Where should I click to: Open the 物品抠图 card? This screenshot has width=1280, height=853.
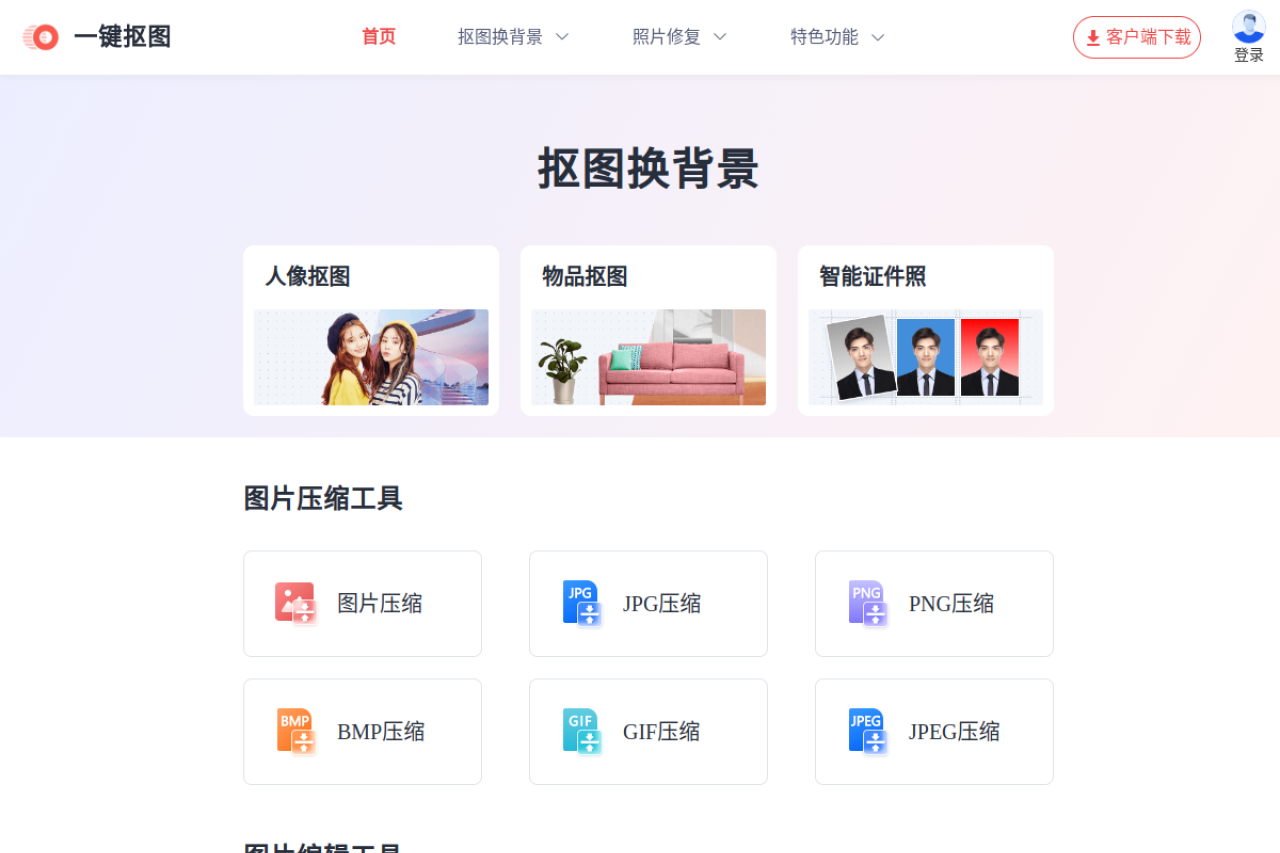click(x=648, y=330)
